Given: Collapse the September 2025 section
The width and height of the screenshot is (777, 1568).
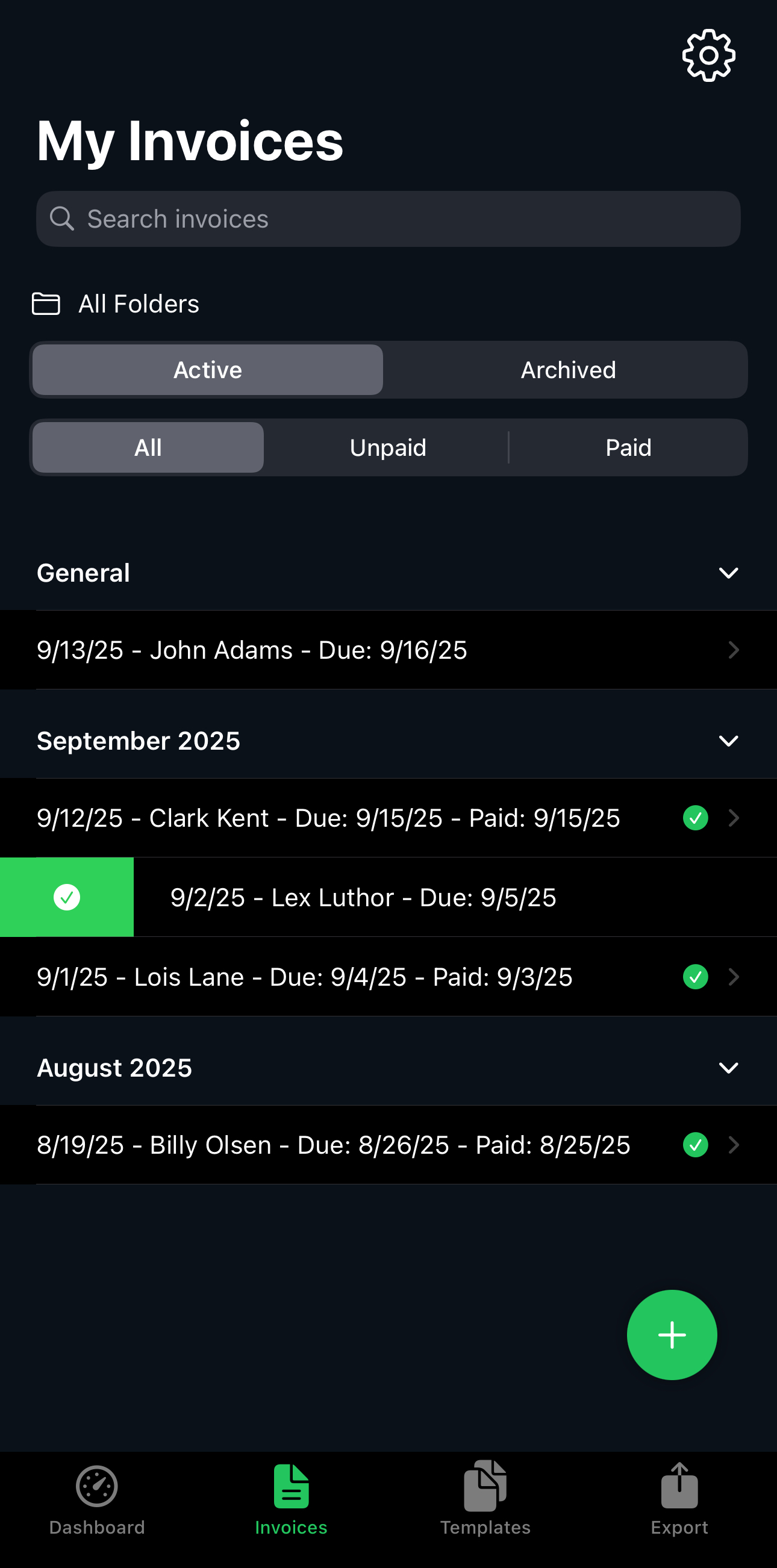Looking at the screenshot, I should [x=728, y=741].
